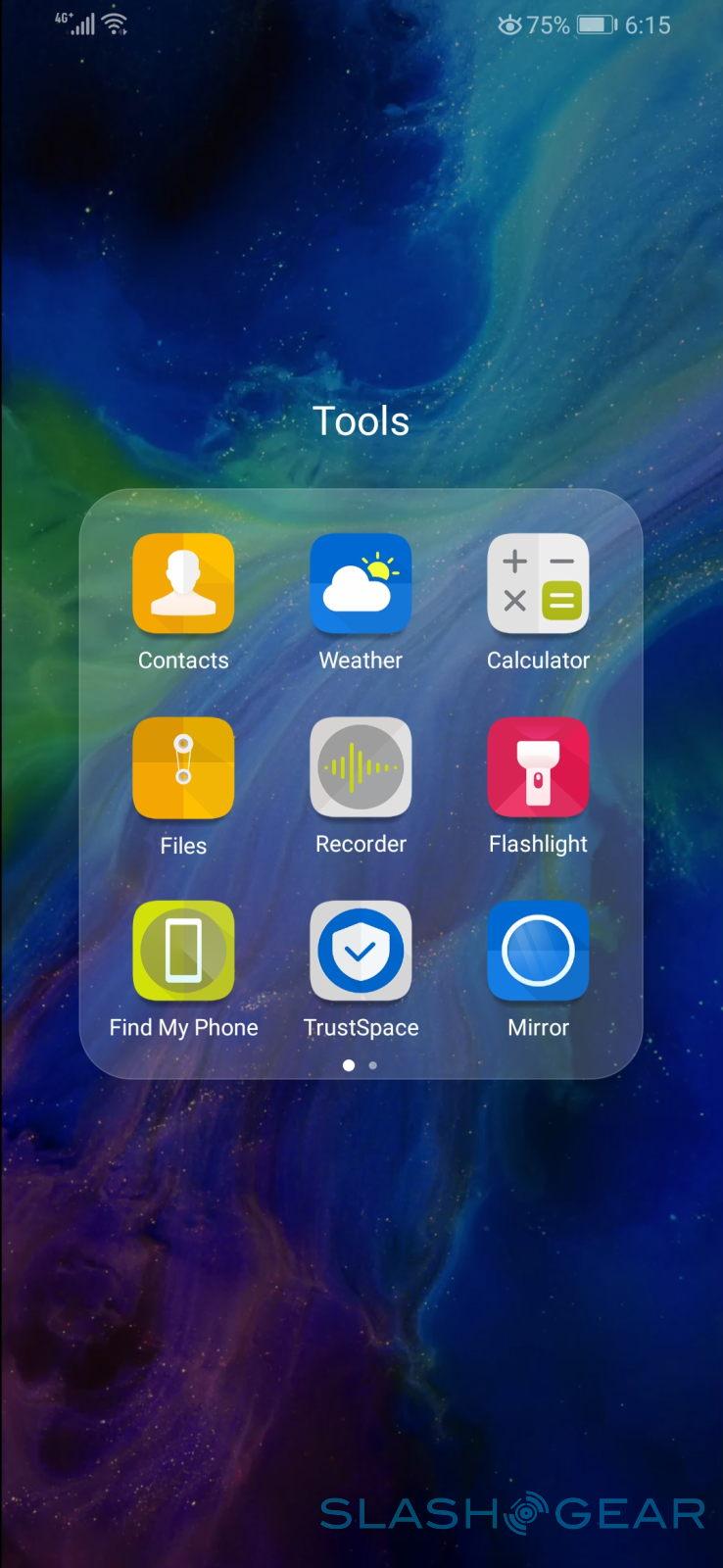Tap the Tools folder name to rename
This screenshot has width=723, height=1568.
coord(361,421)
